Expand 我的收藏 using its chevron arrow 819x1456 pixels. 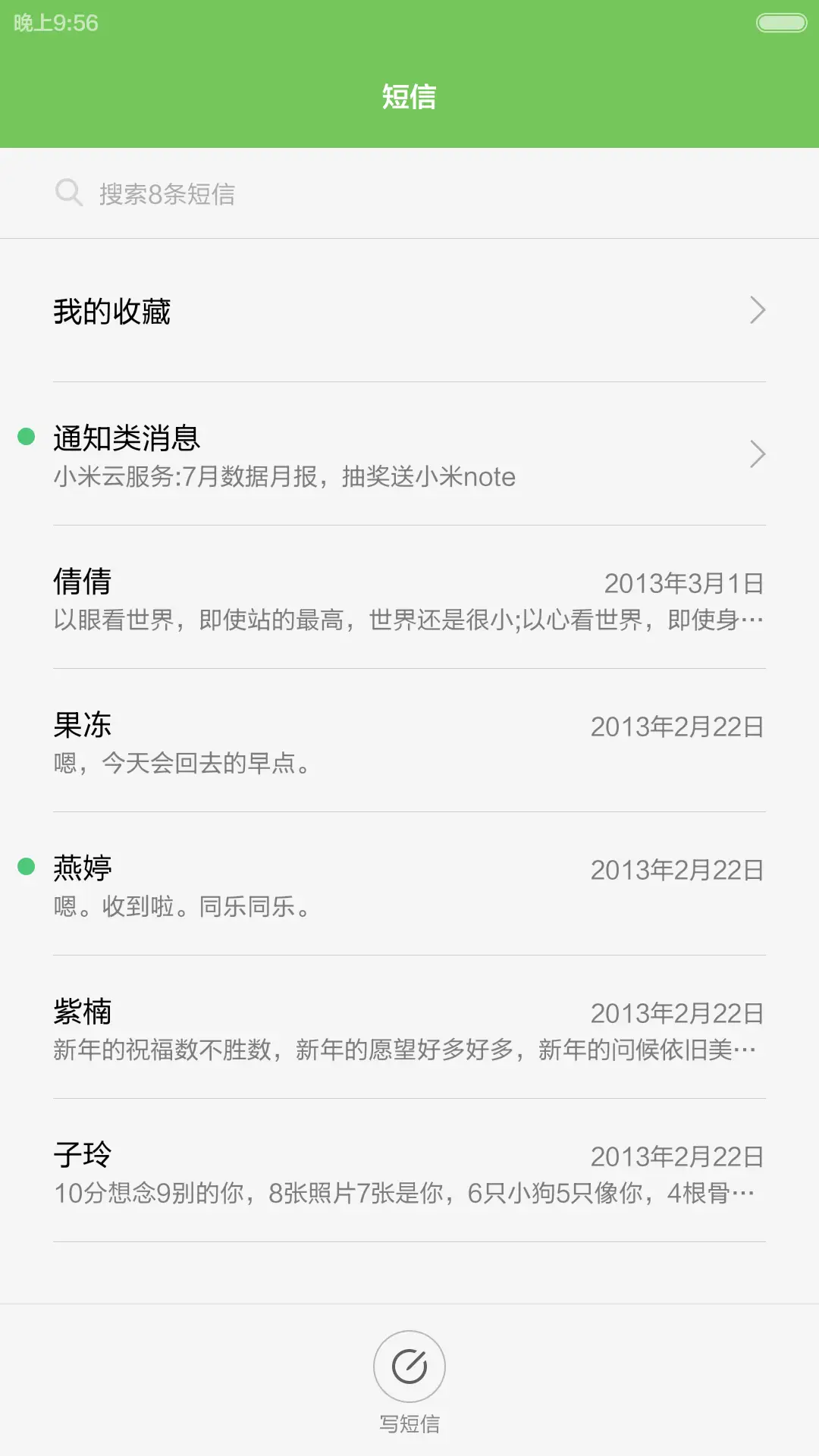click(758, 311)
